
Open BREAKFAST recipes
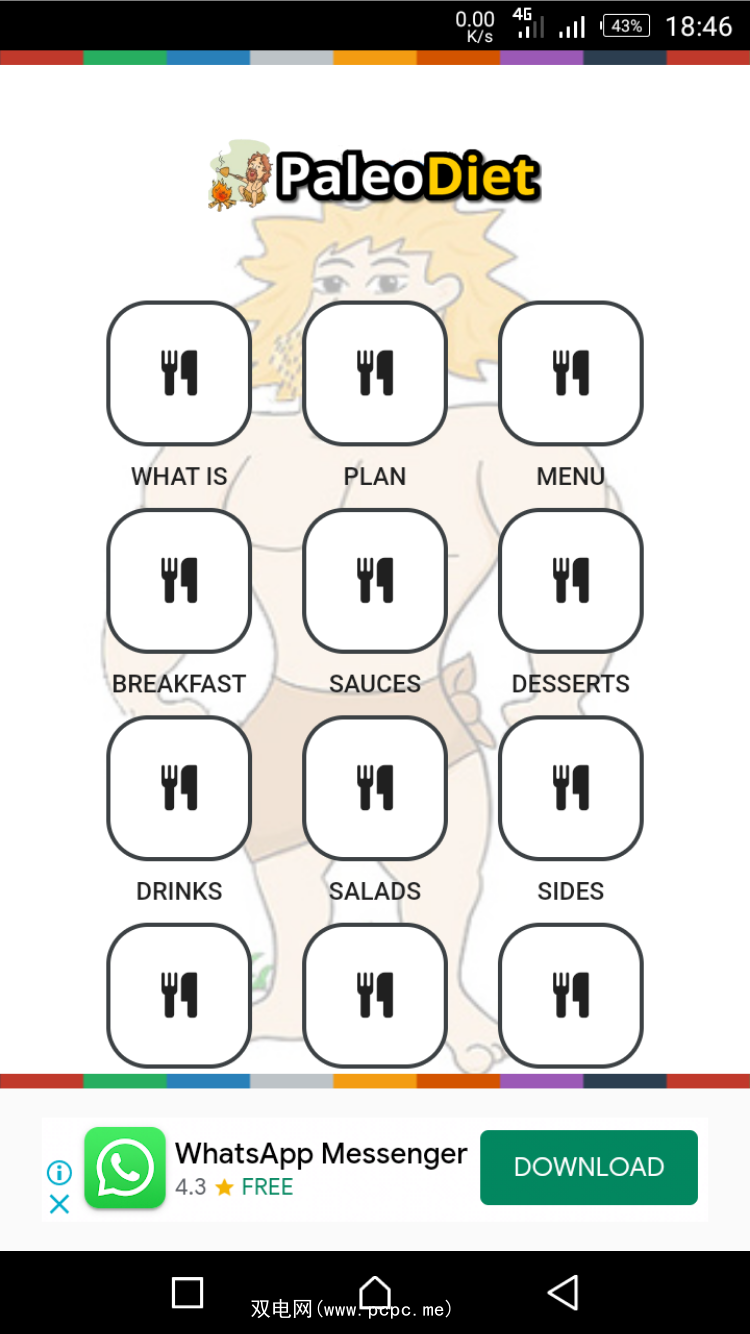[179, 581]
